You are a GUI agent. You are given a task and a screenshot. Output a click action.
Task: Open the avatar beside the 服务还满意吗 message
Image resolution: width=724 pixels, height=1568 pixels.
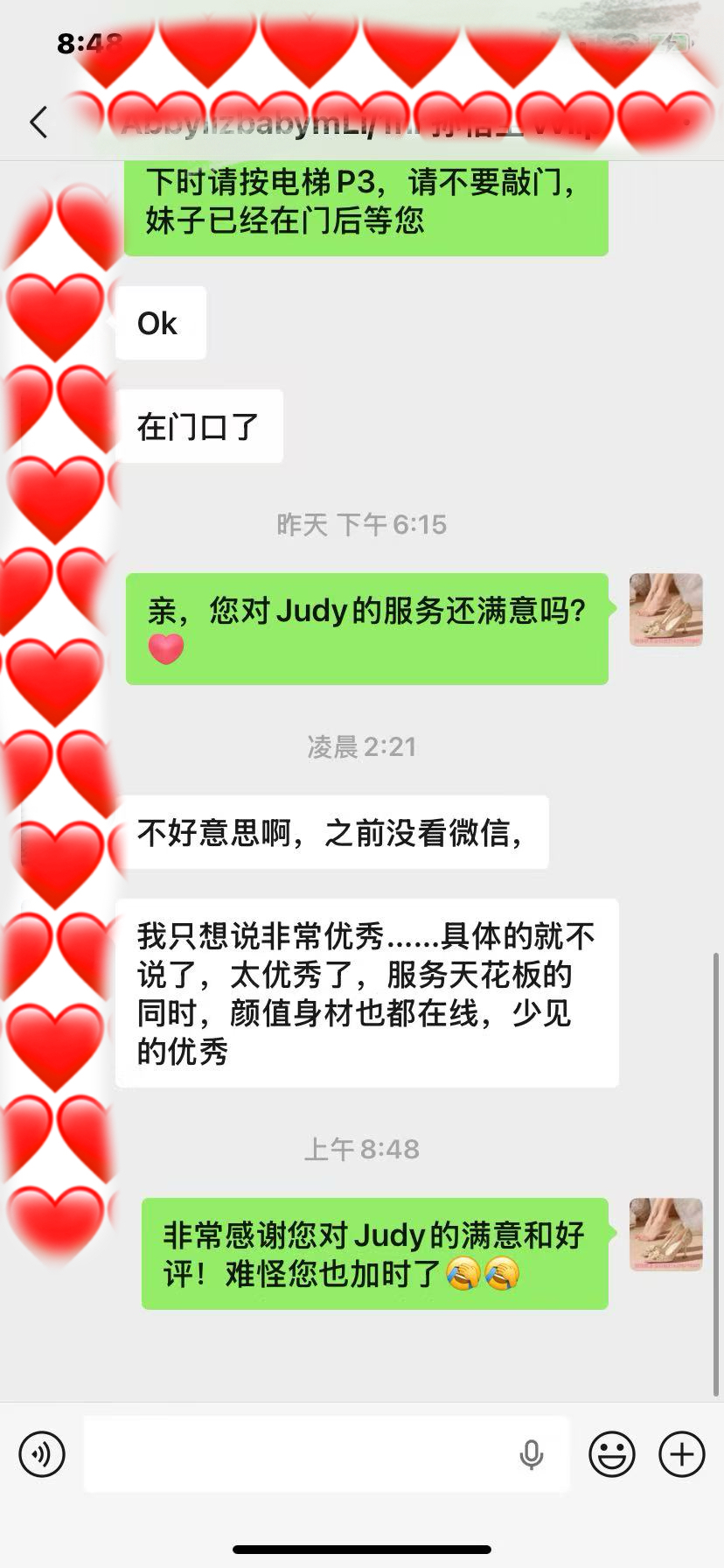coord(666,610)
